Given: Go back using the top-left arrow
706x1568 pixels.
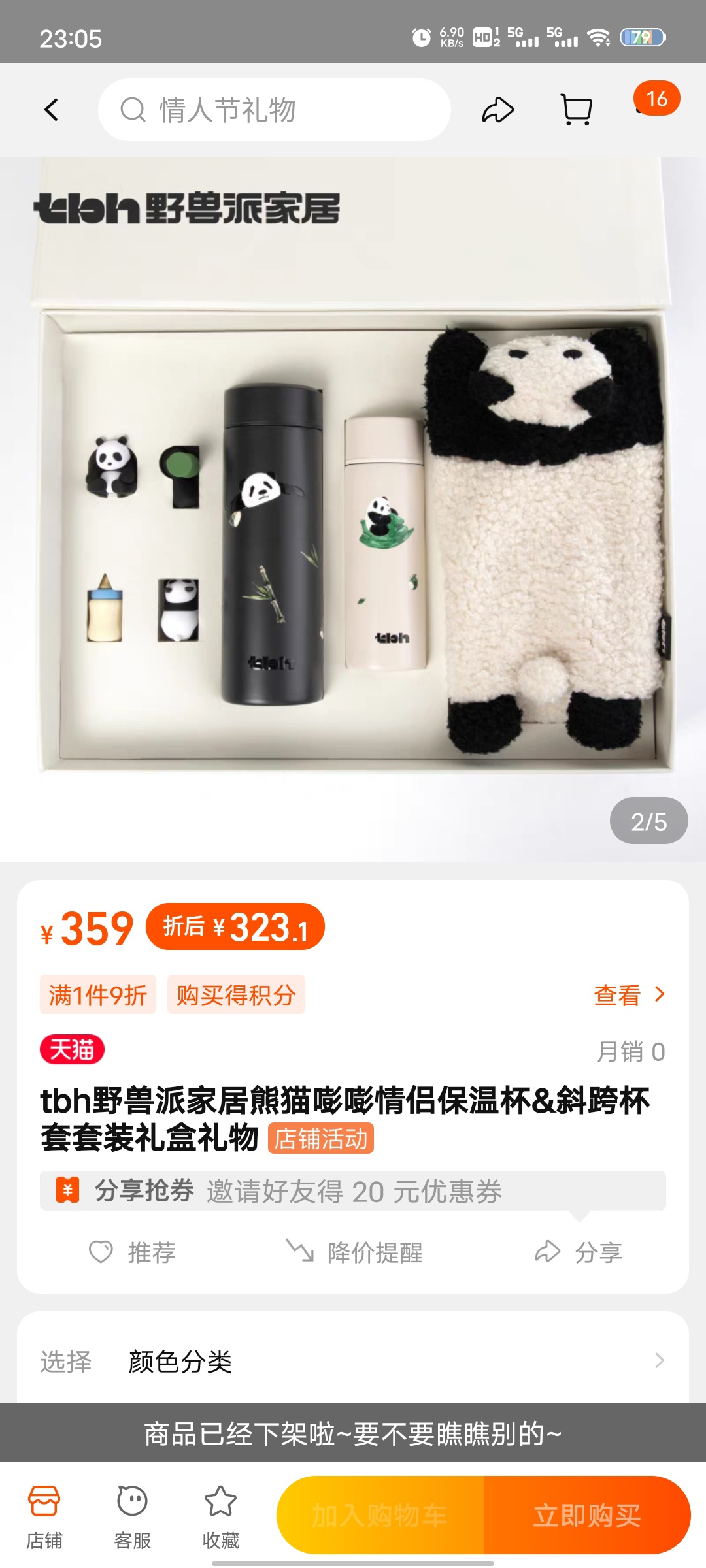Looking at the screenshot, I should click(52, 110).
